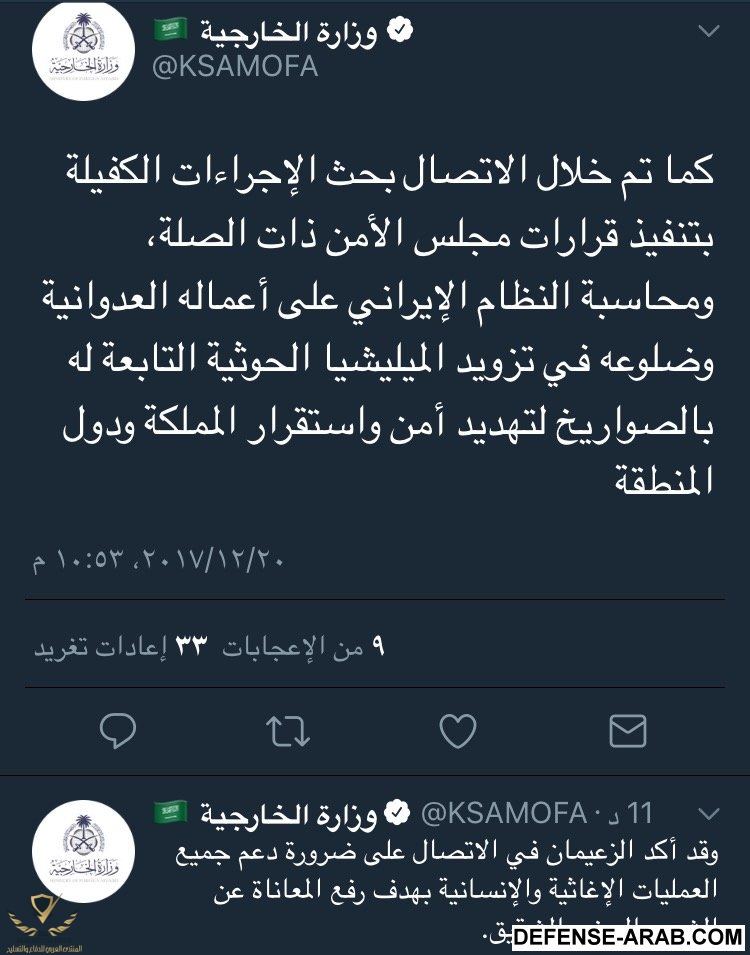Share the main tweet via direct message
This screenshot has width=750, height=955.
(x=628, y=733)
